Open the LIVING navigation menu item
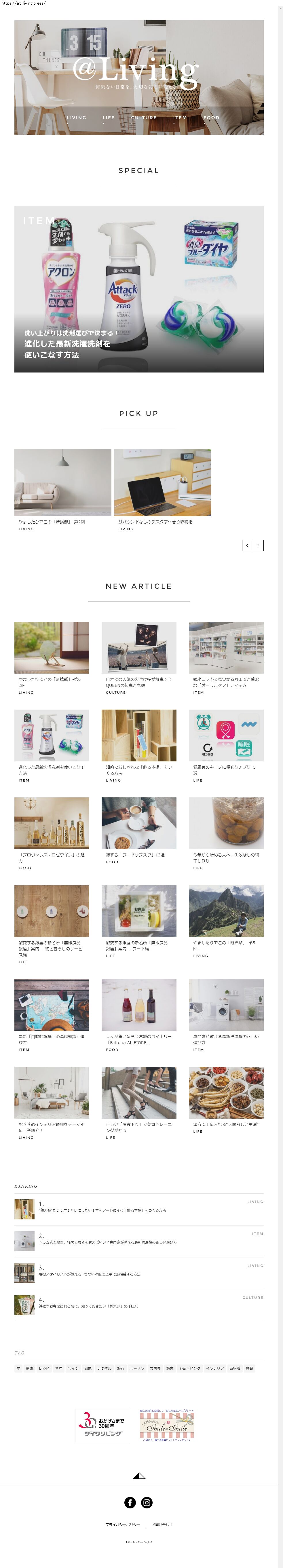 [76, 117]
